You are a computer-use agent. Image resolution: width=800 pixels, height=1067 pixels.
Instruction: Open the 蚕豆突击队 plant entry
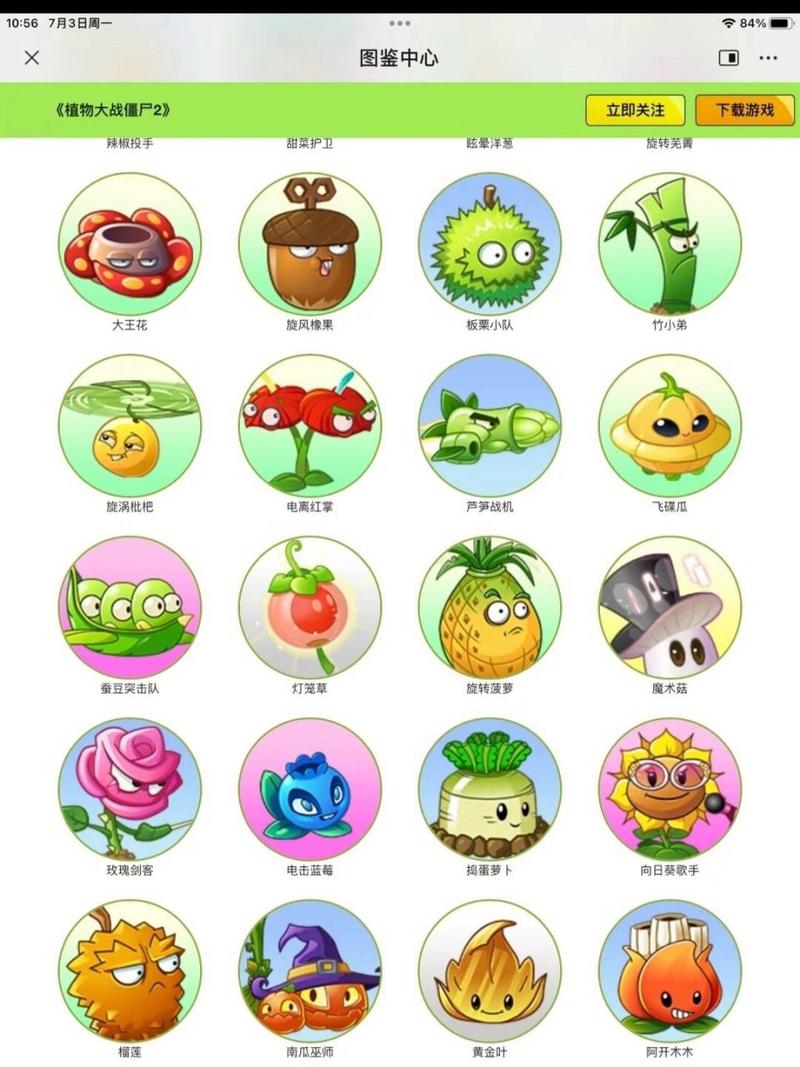[130, 607]
